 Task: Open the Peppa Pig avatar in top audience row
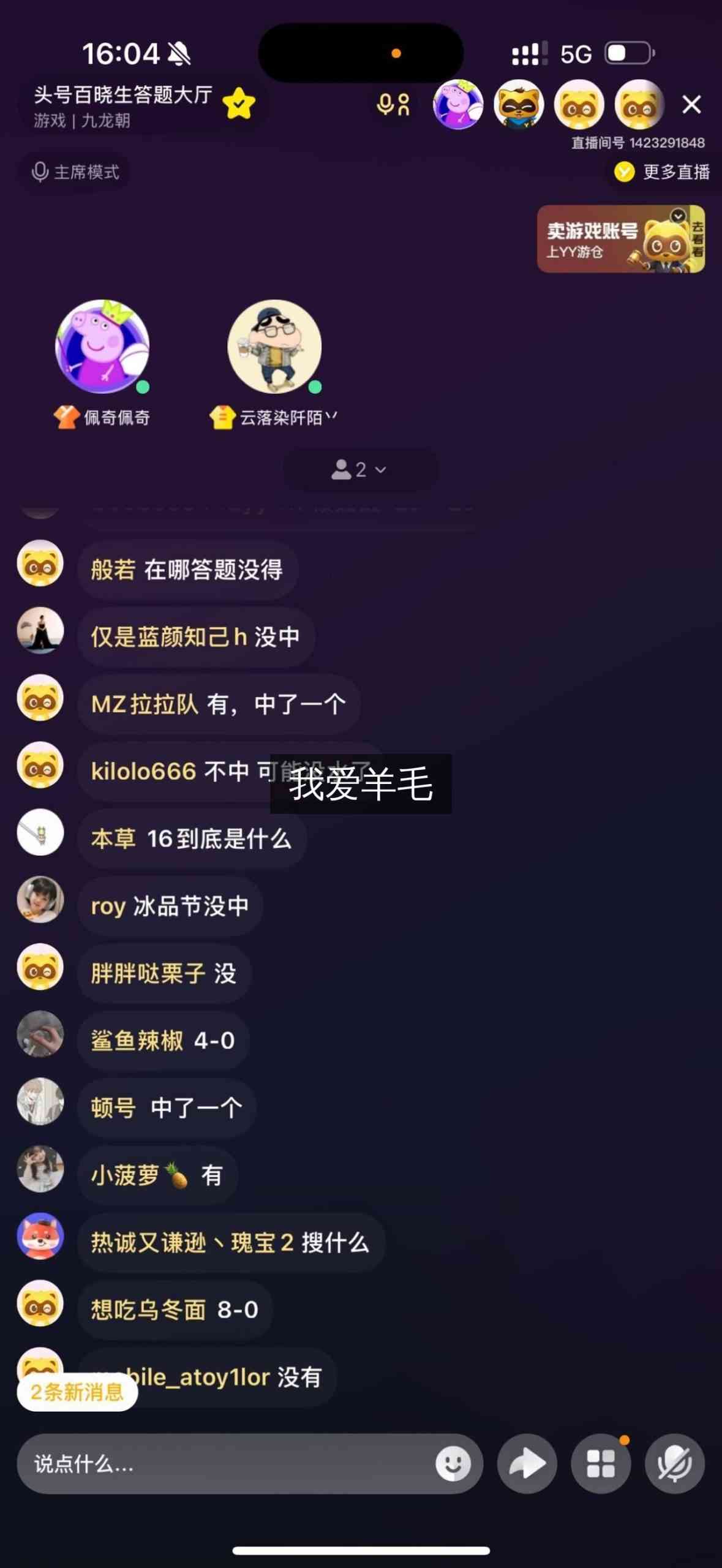[x=458, y=105]
